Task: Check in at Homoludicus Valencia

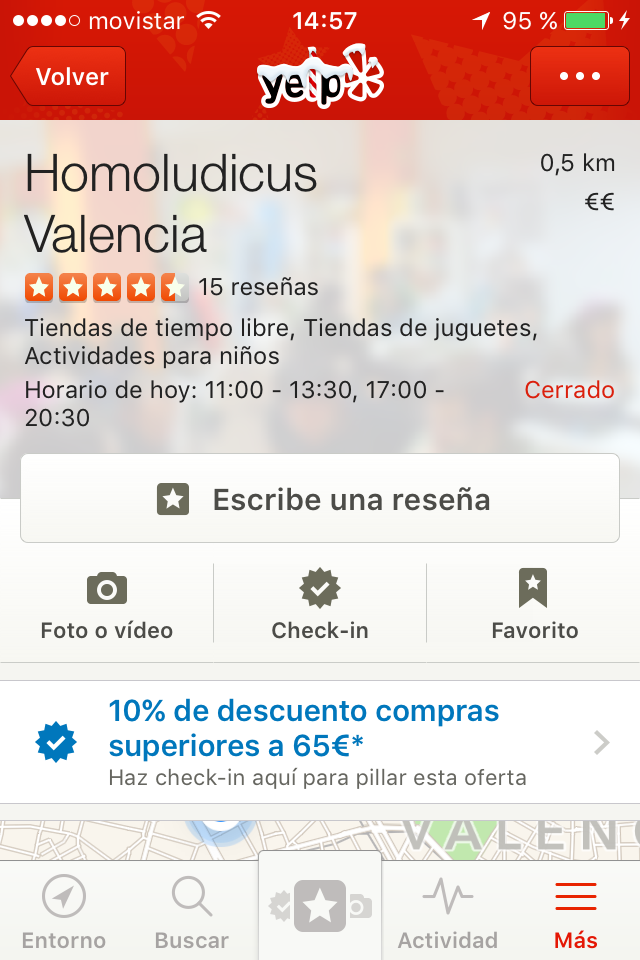Action: (320, 605)
